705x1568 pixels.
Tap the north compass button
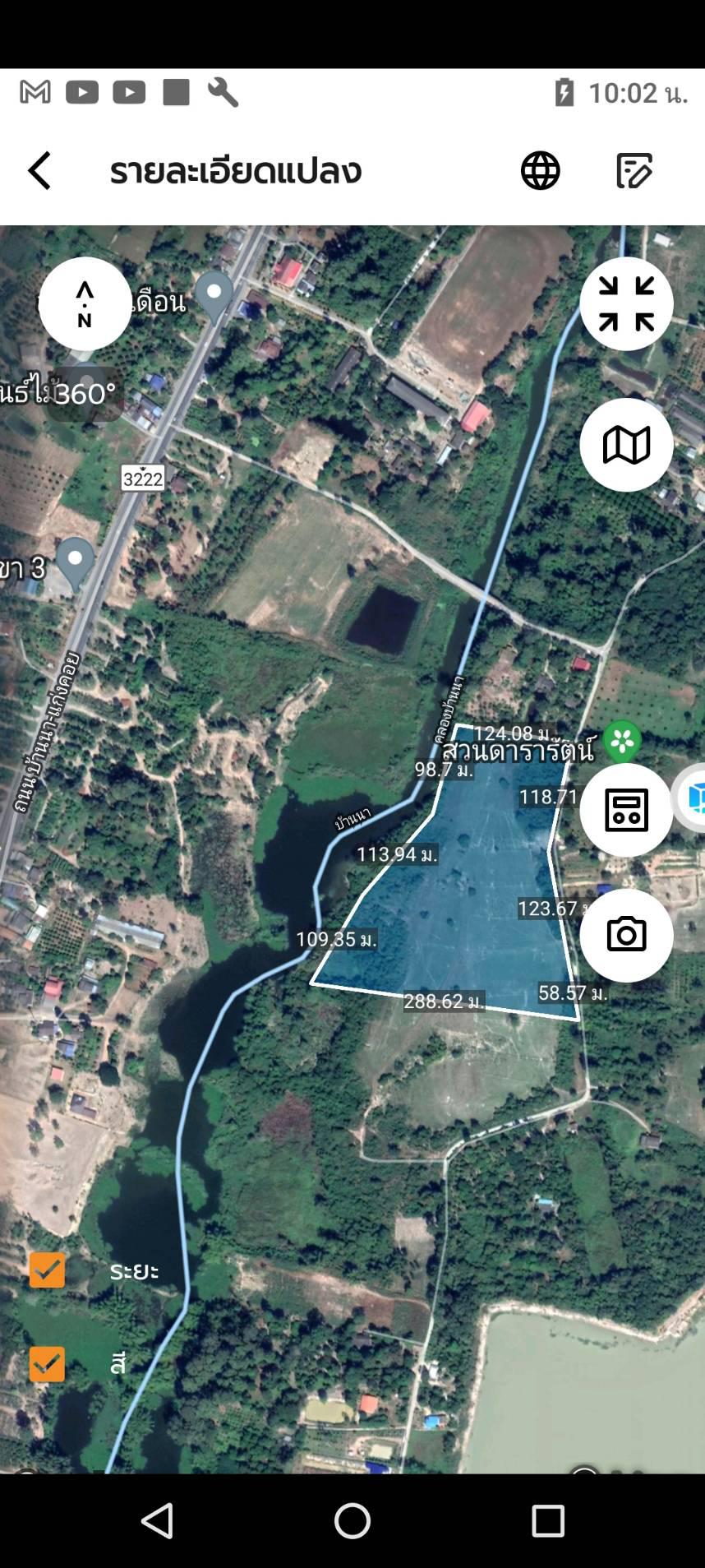pyautogui.click(x=85, y=303)
